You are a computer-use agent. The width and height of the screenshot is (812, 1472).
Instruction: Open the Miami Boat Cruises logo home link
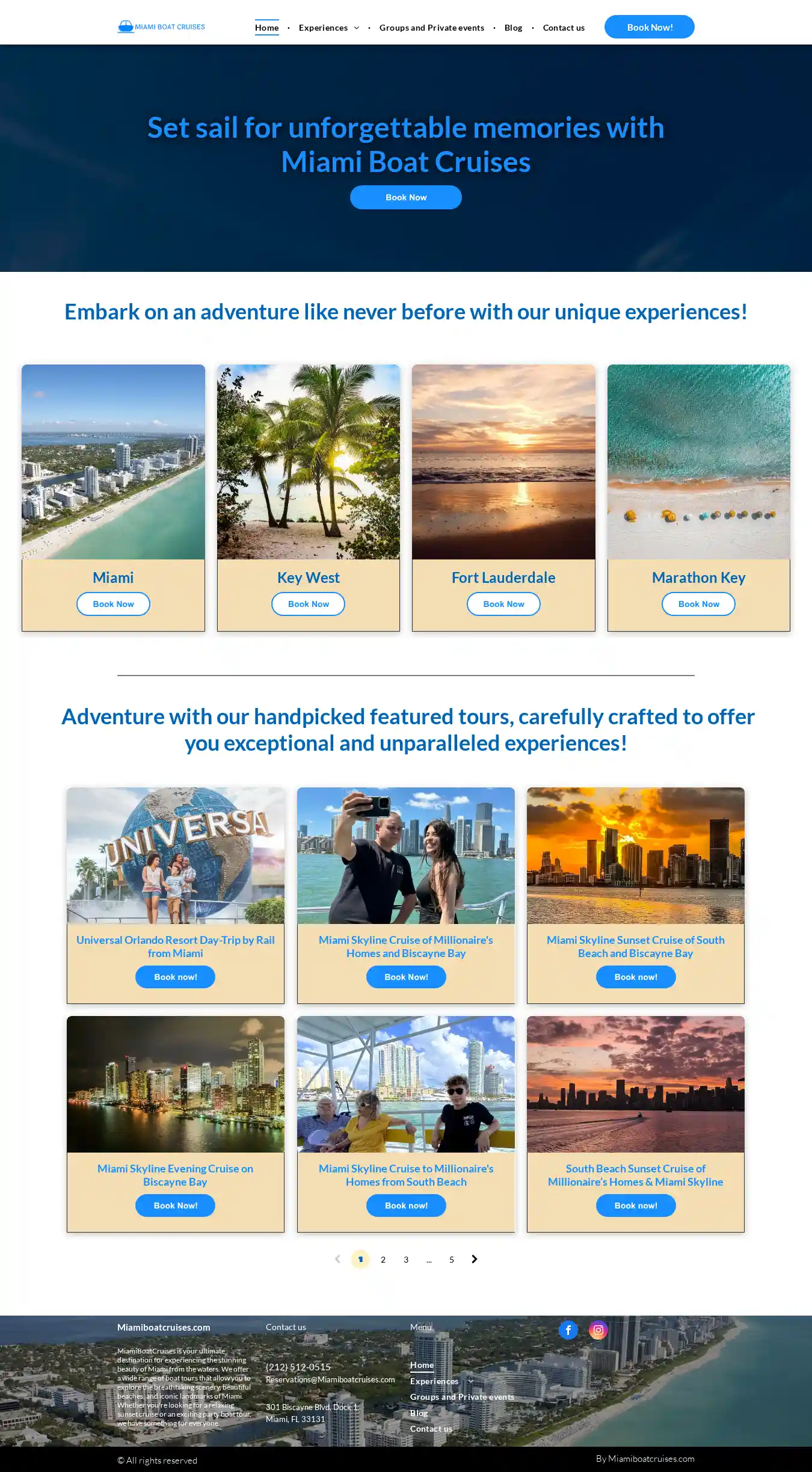pos(161,27)
